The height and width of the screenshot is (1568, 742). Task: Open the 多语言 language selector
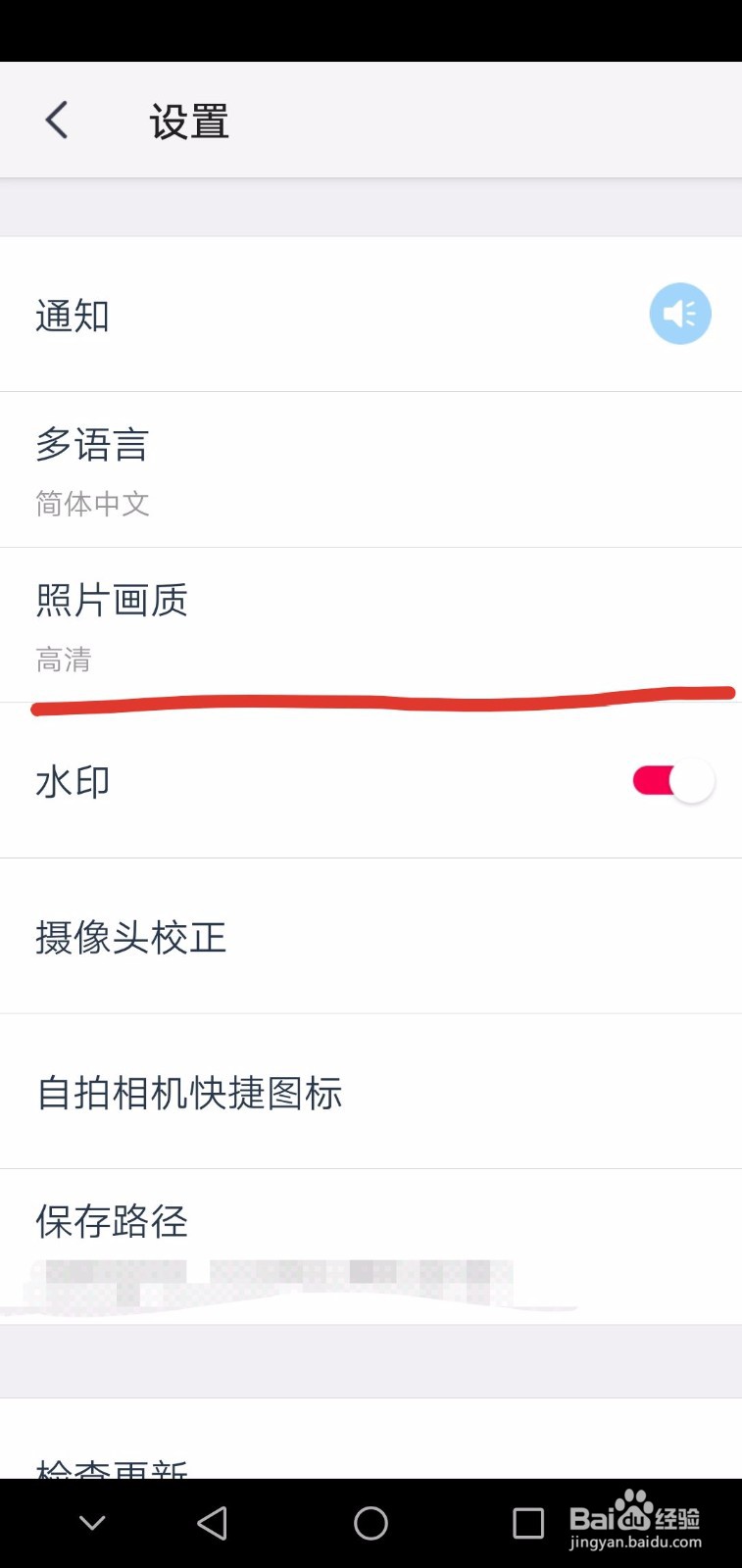(294, 468)
